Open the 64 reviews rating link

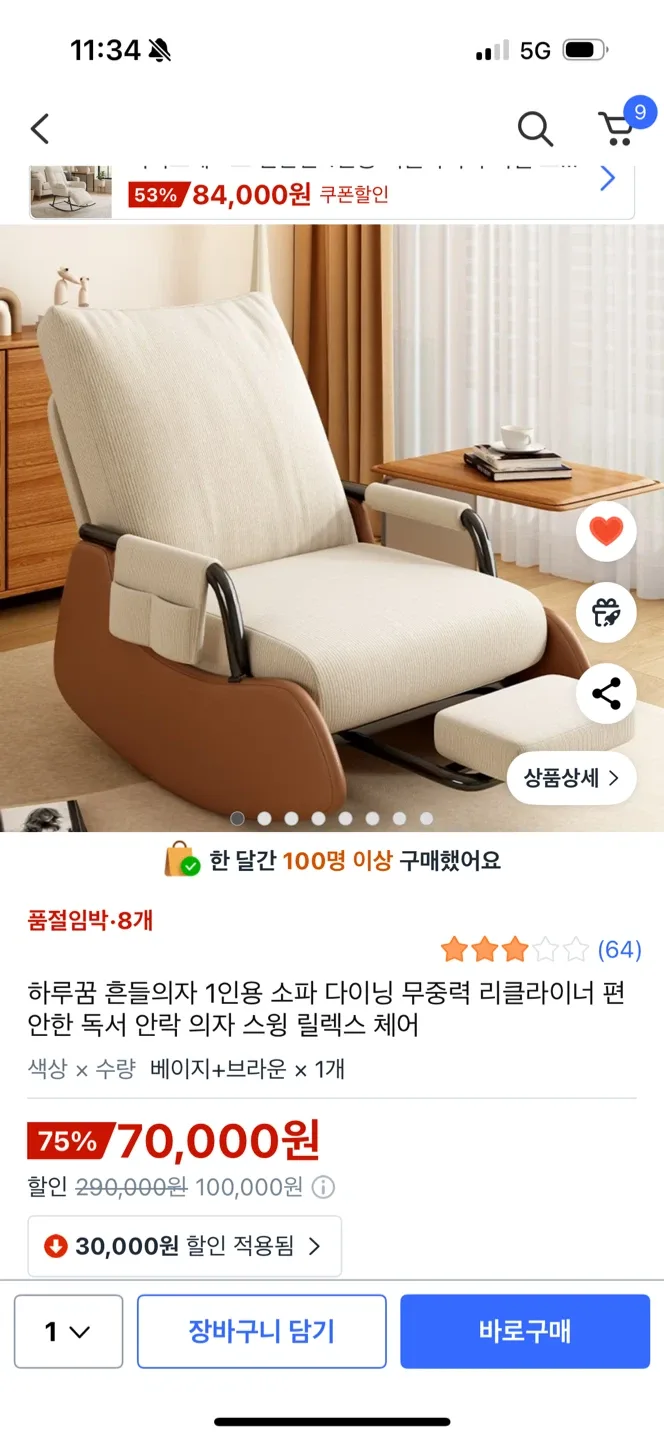pos(540,949)
